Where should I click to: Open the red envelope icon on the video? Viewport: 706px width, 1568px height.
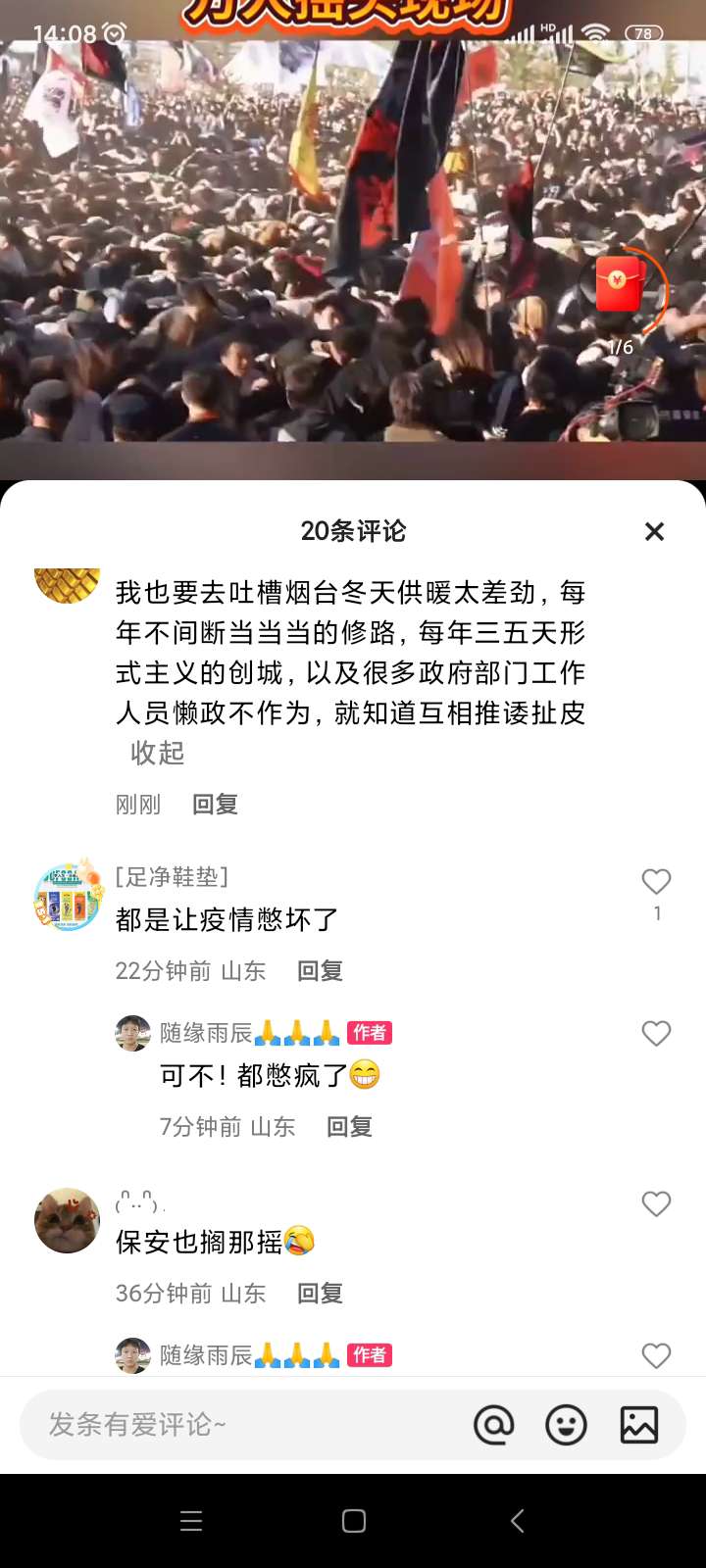tap(620, 285)
